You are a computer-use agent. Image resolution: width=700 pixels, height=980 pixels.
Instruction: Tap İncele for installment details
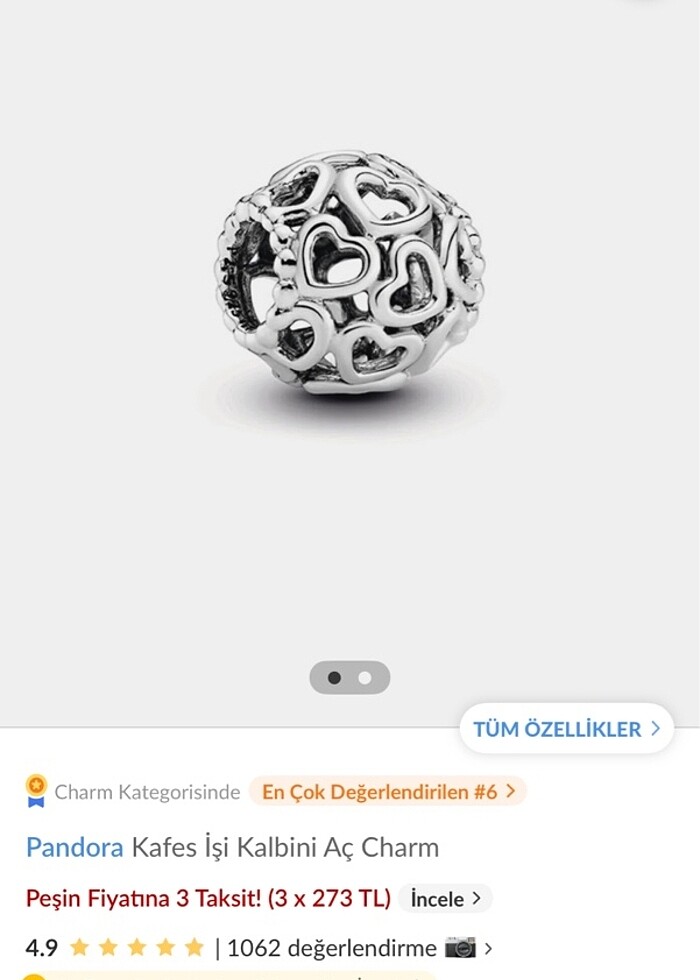click(x=445, y=899)
